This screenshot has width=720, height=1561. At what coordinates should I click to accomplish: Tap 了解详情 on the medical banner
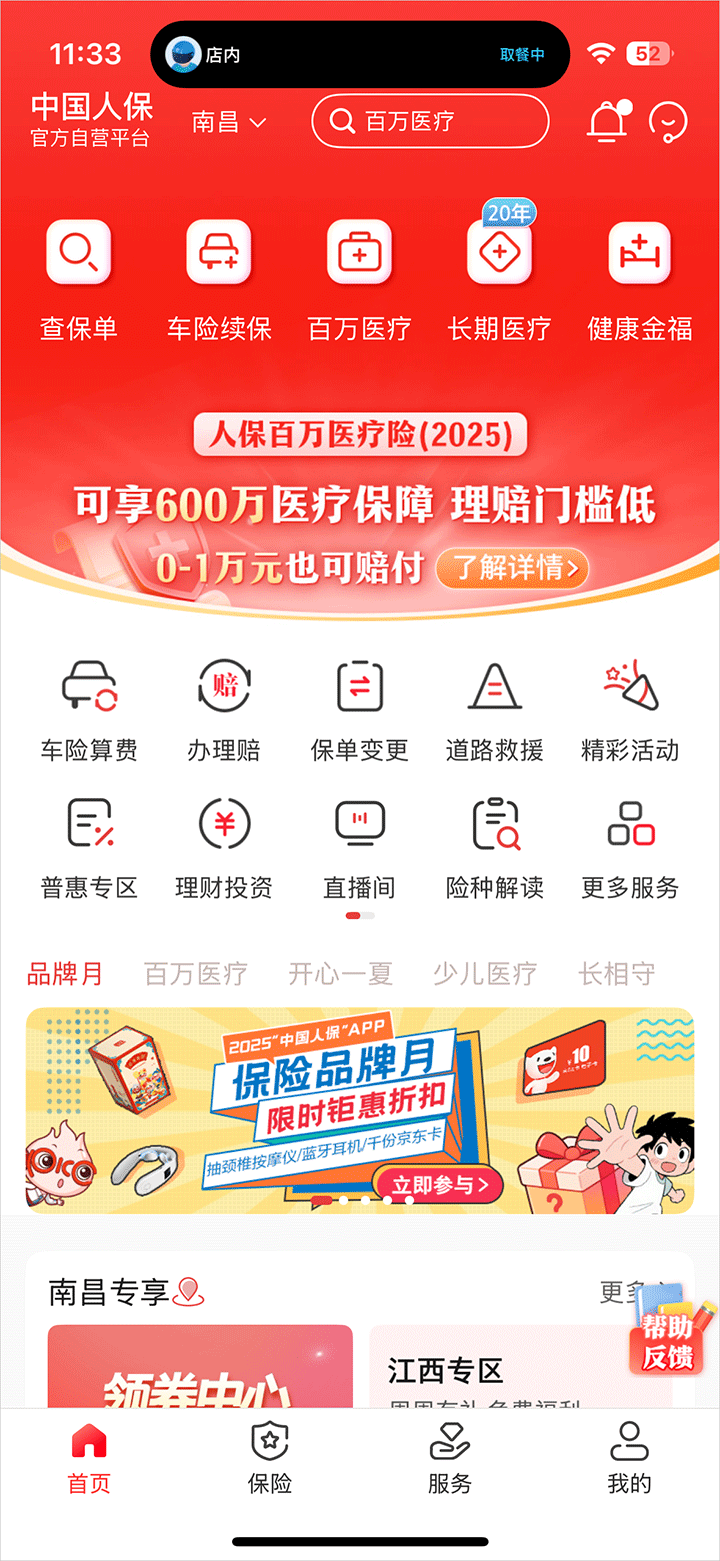click(x=511, y=569)
